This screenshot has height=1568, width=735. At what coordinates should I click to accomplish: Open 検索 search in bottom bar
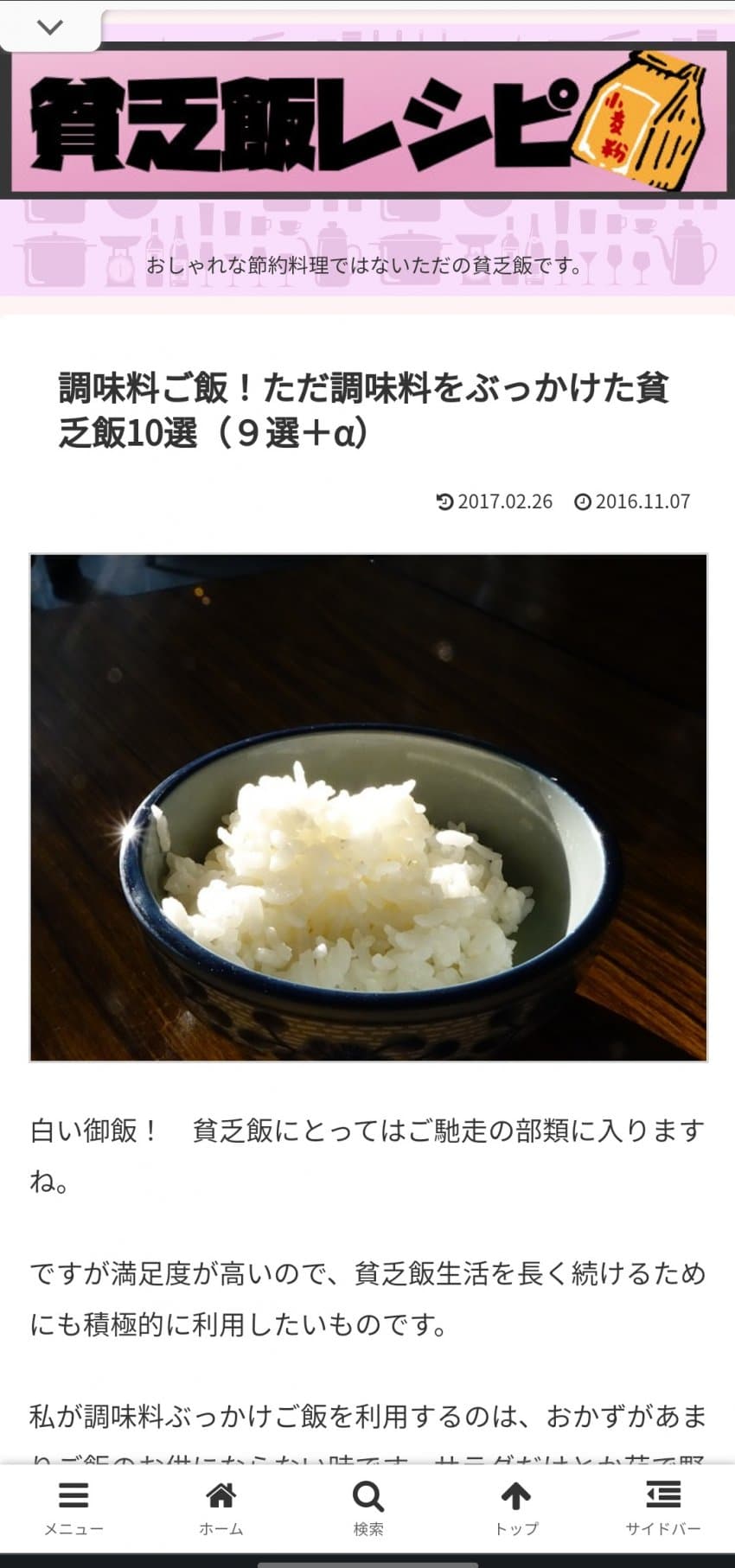pyautogui.click(x=367, y=1510)
